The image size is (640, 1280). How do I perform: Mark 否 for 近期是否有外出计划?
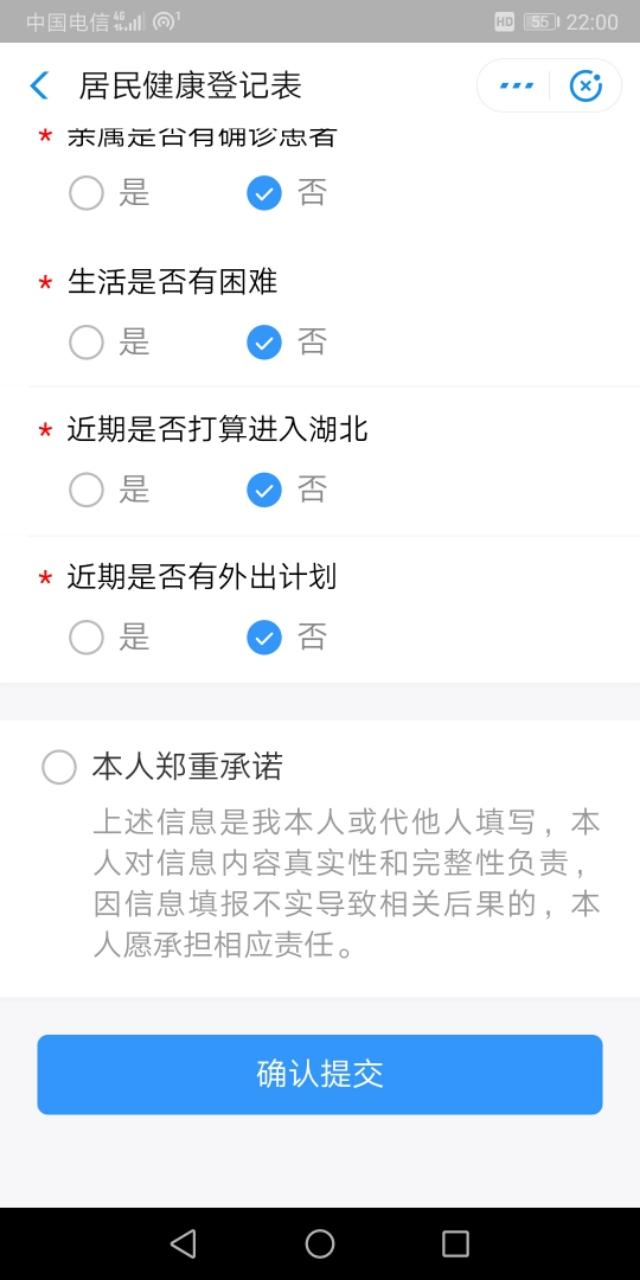264,637
